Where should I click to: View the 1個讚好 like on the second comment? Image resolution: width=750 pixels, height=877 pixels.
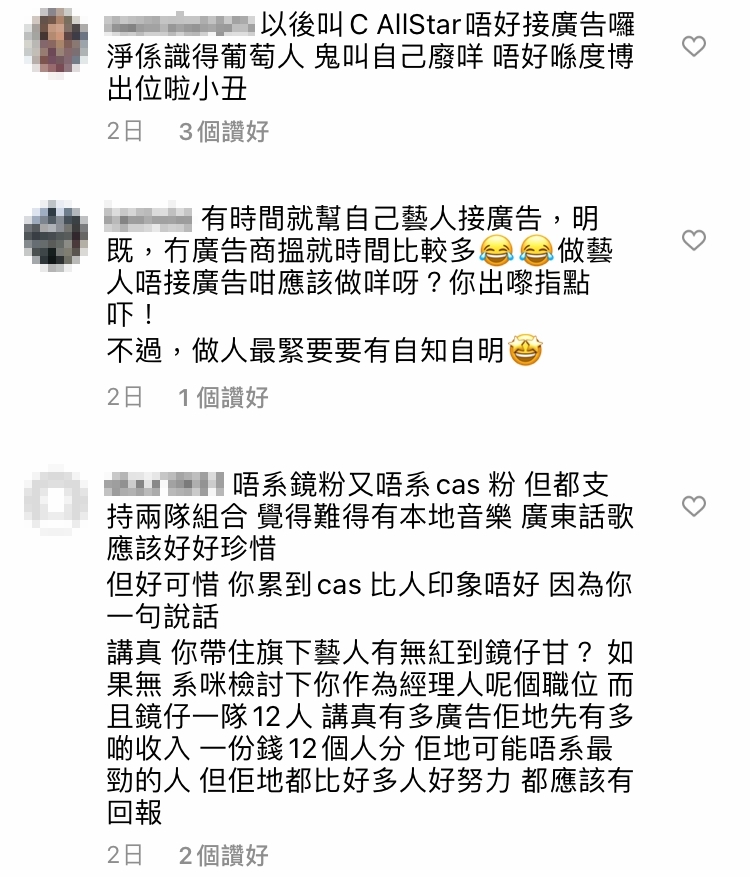224,398
